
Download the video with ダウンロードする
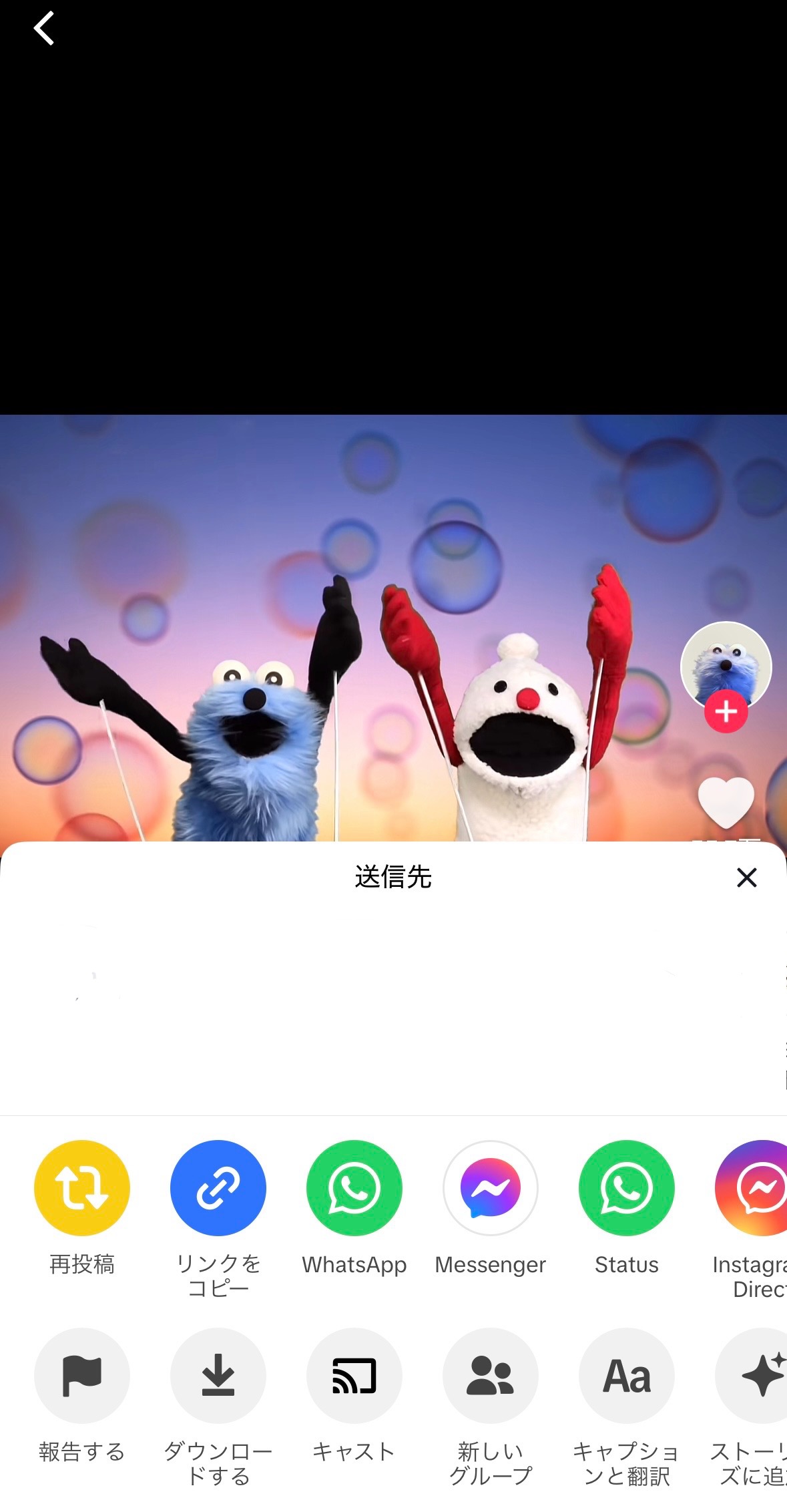pos(218,1376)
